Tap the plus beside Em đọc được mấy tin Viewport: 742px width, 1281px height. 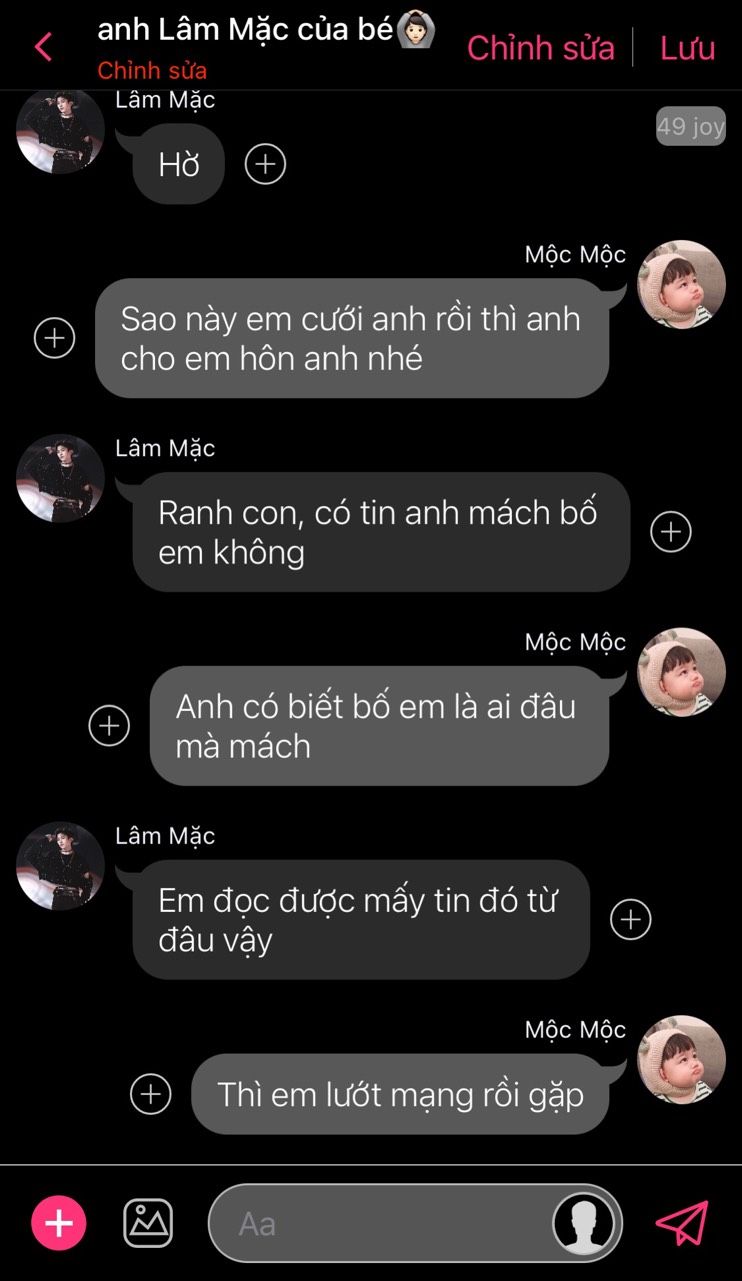coord(631,919)
